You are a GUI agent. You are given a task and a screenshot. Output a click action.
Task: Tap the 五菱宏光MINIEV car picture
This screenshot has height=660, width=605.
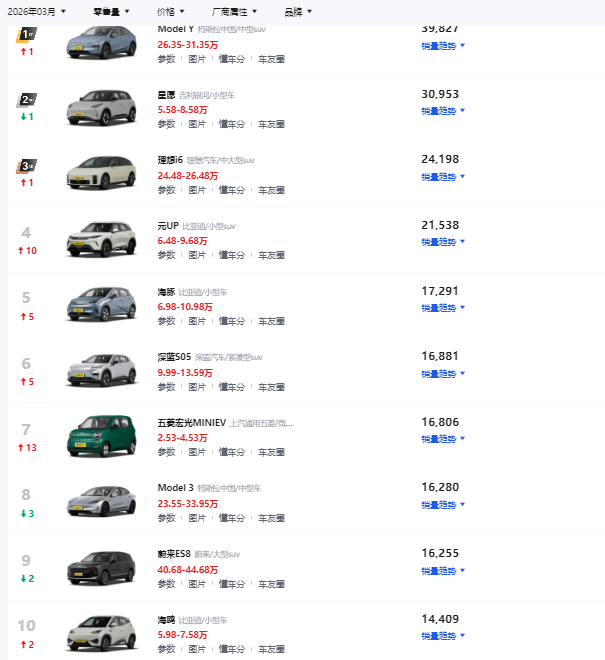click(100, 436)
